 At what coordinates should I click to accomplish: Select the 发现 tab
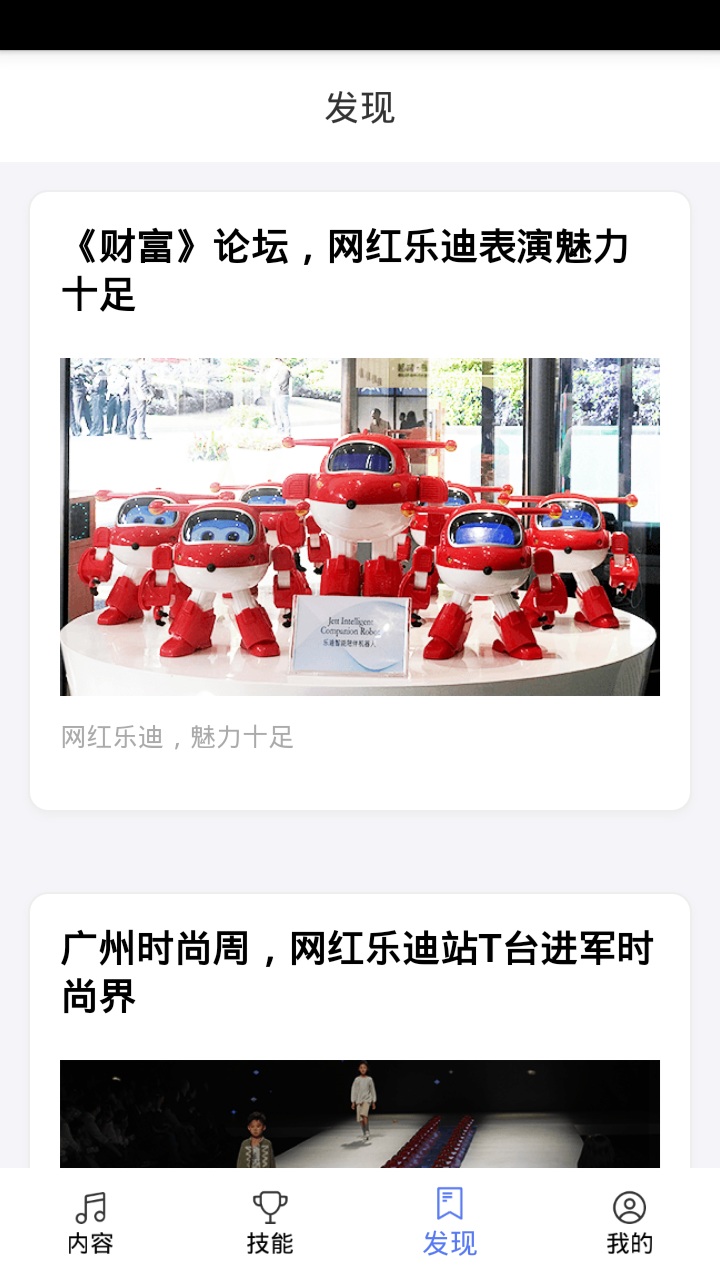pyautogui.click(x=450, y=1222)
